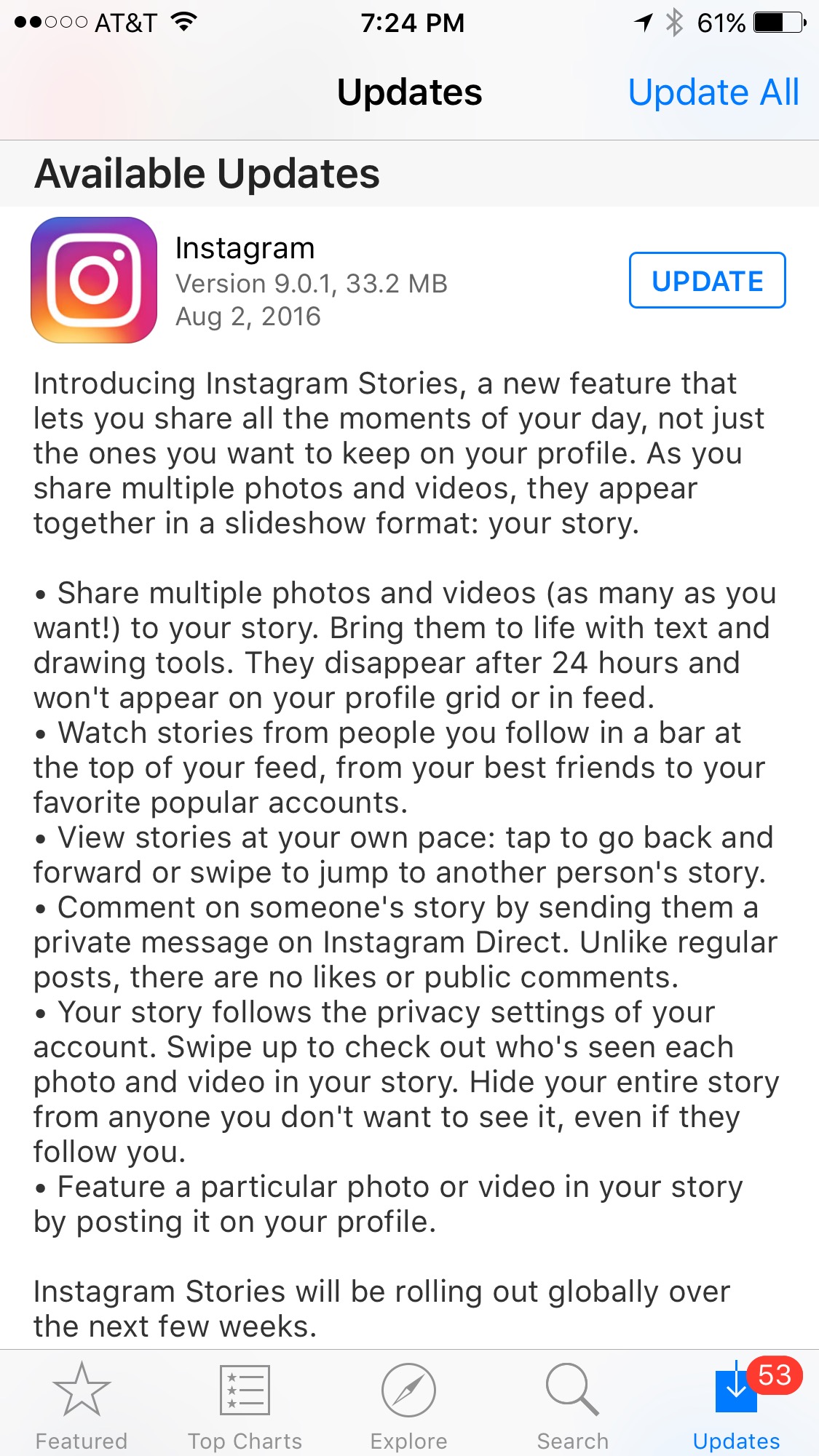Tap Update All in the header

[713, 92]
